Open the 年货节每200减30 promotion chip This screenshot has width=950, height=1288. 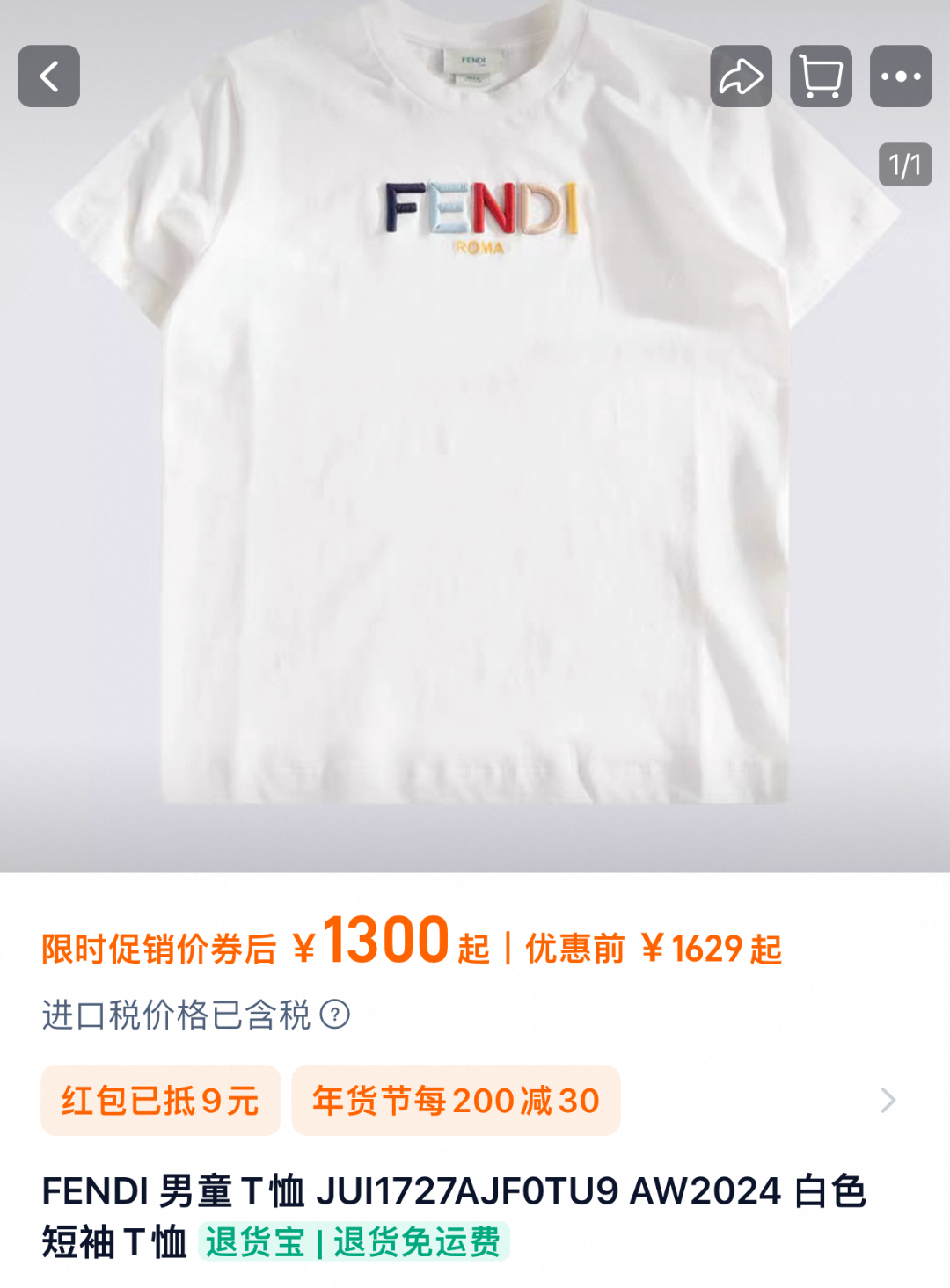point(456,1101)
